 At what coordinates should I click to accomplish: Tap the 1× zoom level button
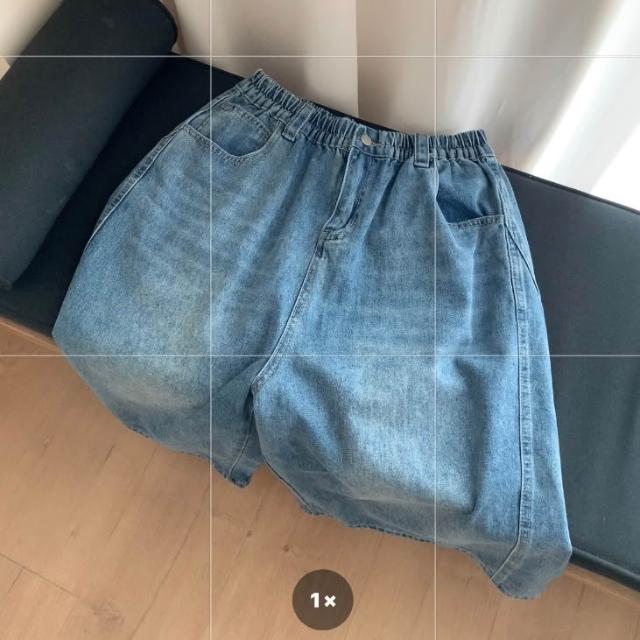[x=322, y=599]
